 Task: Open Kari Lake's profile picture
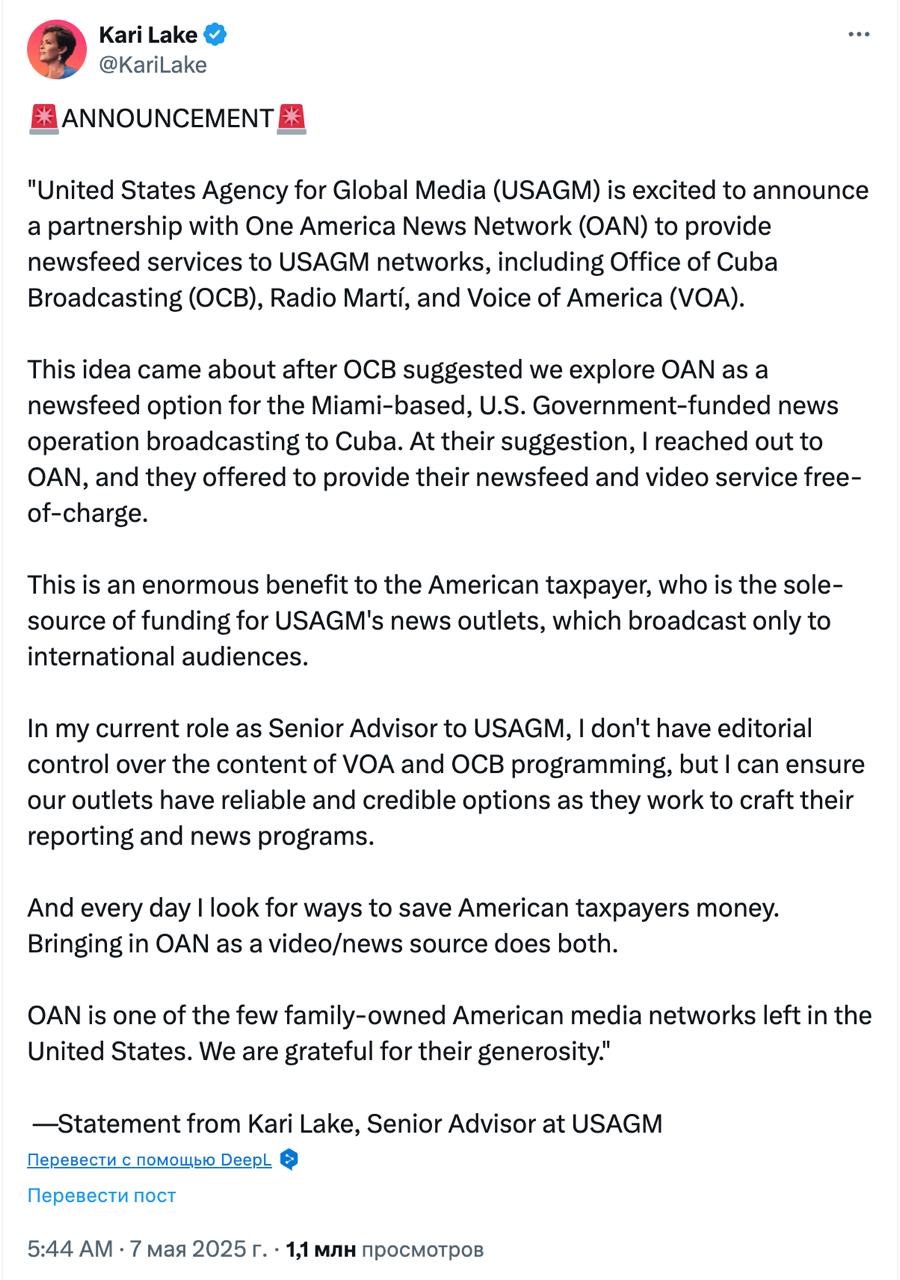point(57,50)
